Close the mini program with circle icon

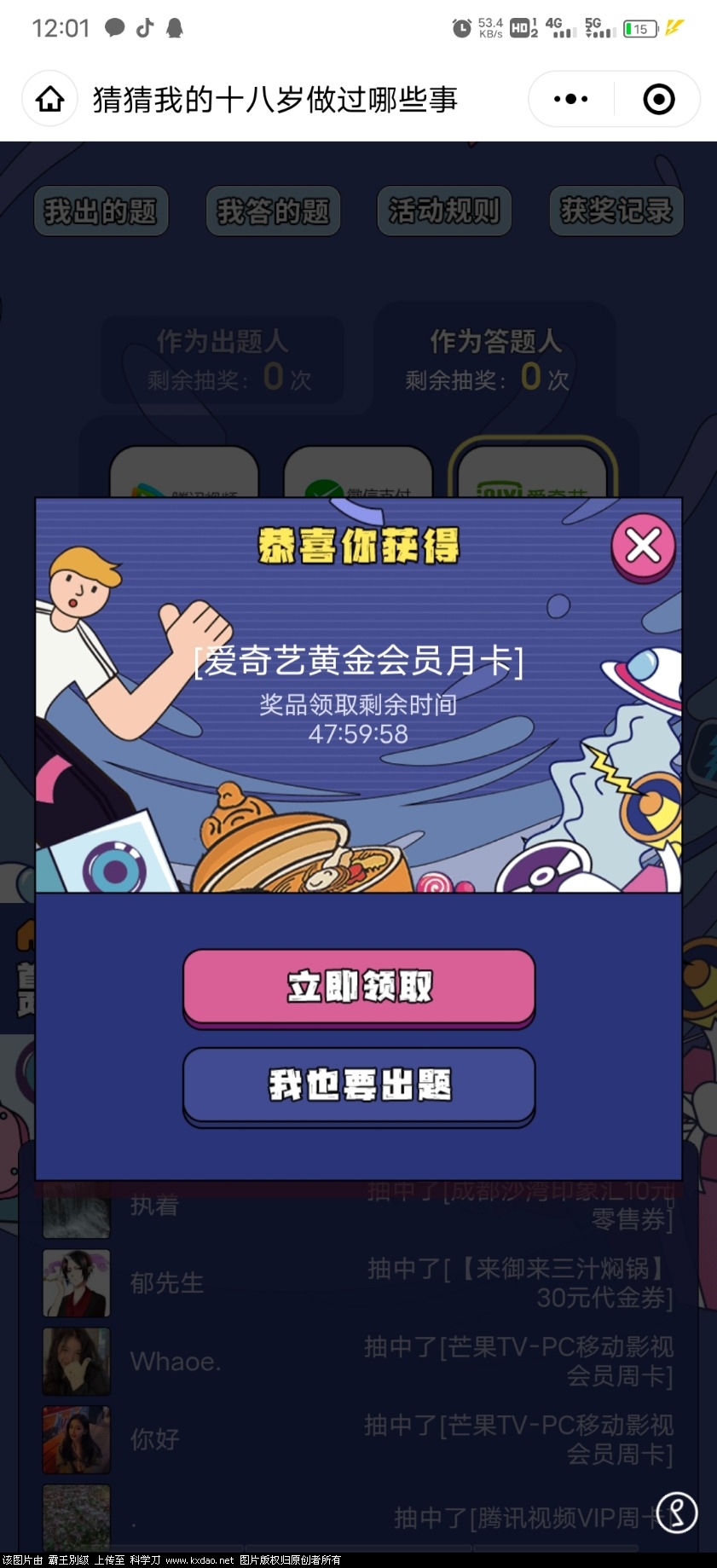pos(658,99)
